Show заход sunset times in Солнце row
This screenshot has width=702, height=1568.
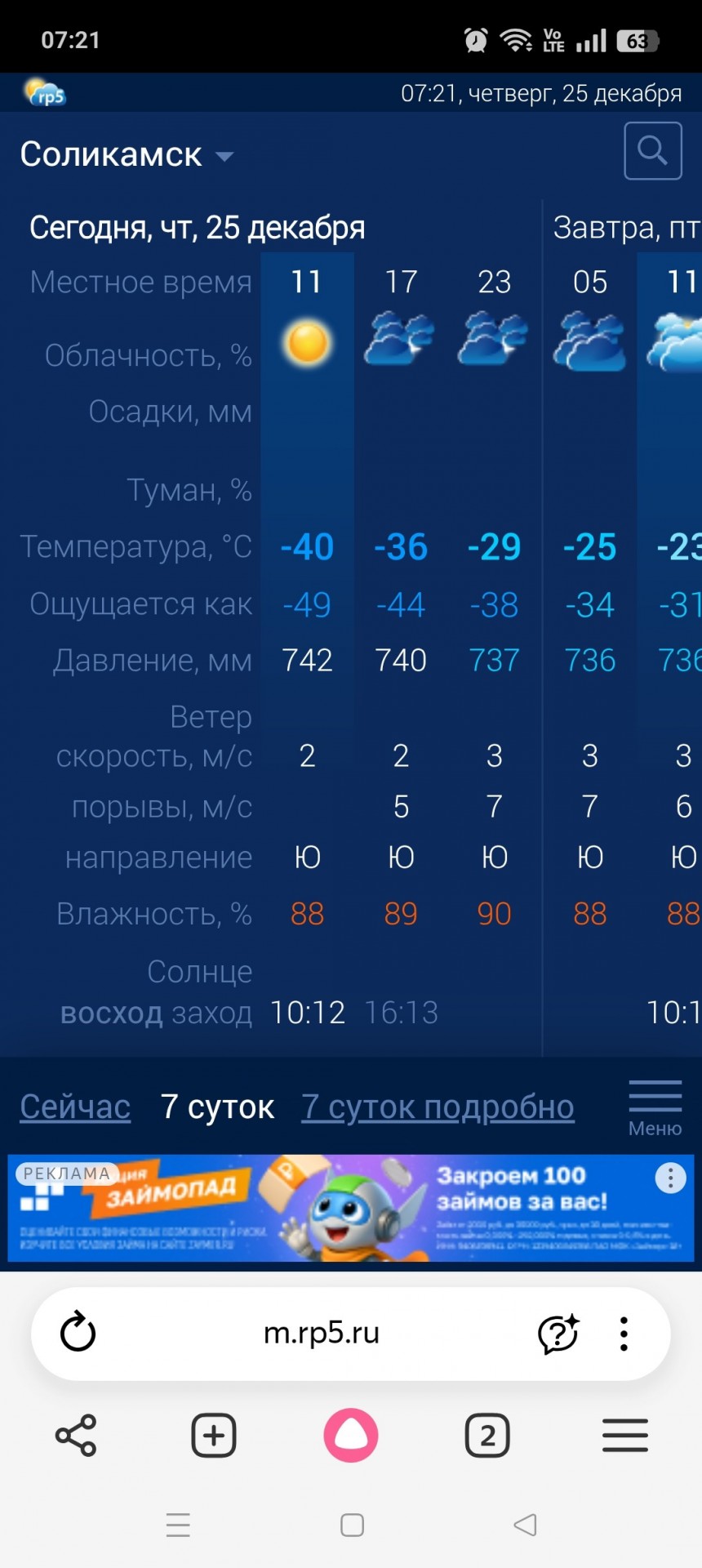pos(211,1013)
